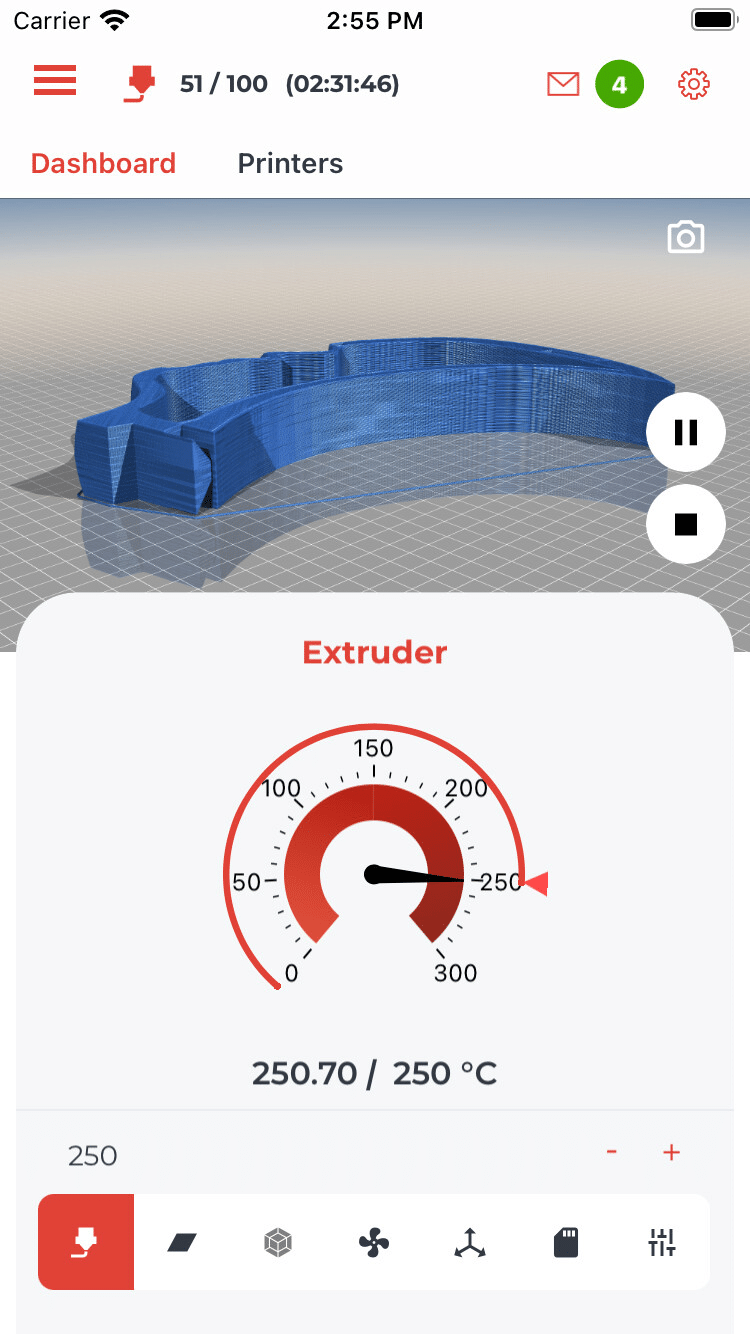
Task: Select the extruder toolbar item
Action: click(x=86, y=1242)
